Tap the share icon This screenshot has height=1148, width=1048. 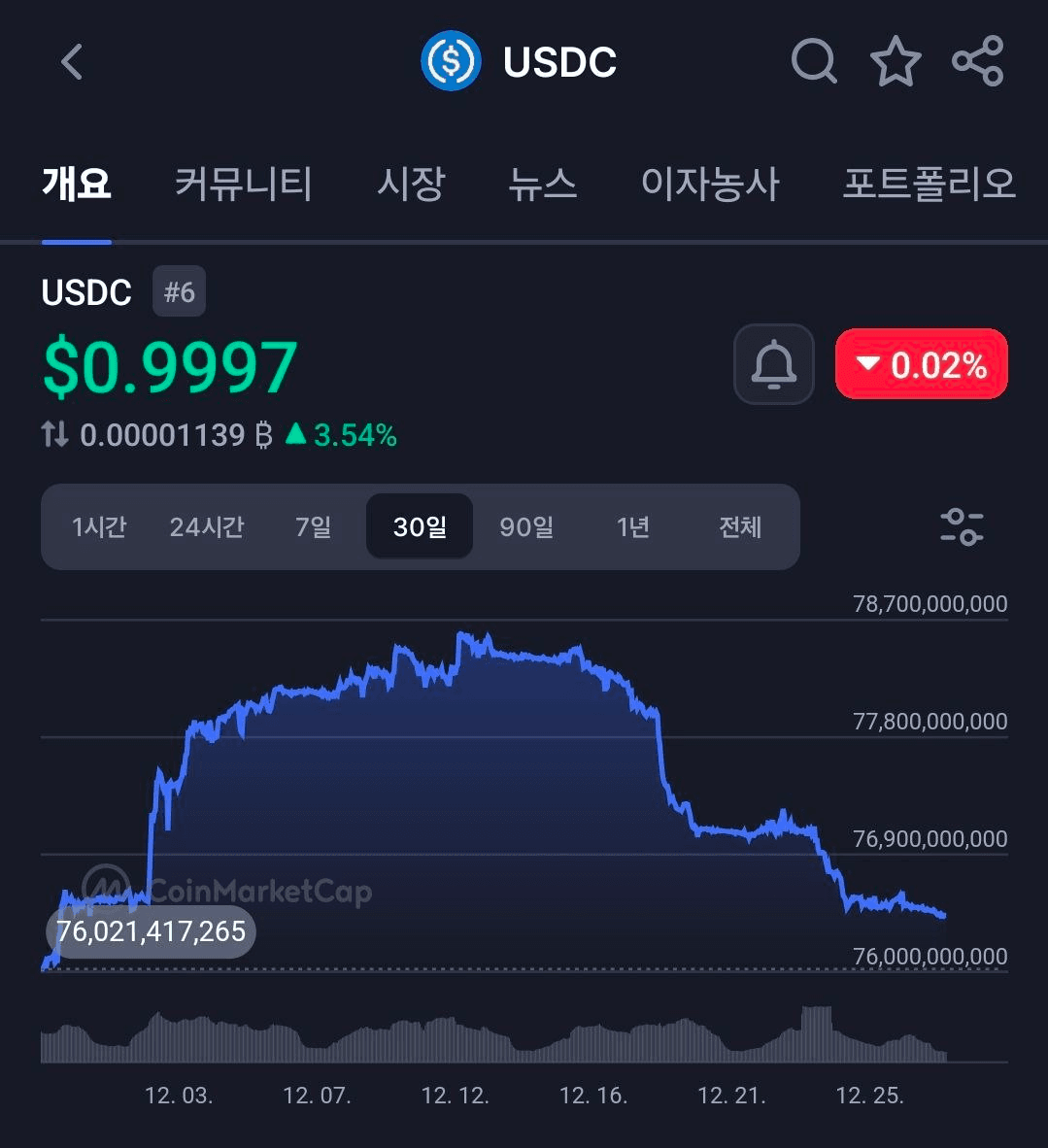tap(979, 60)
